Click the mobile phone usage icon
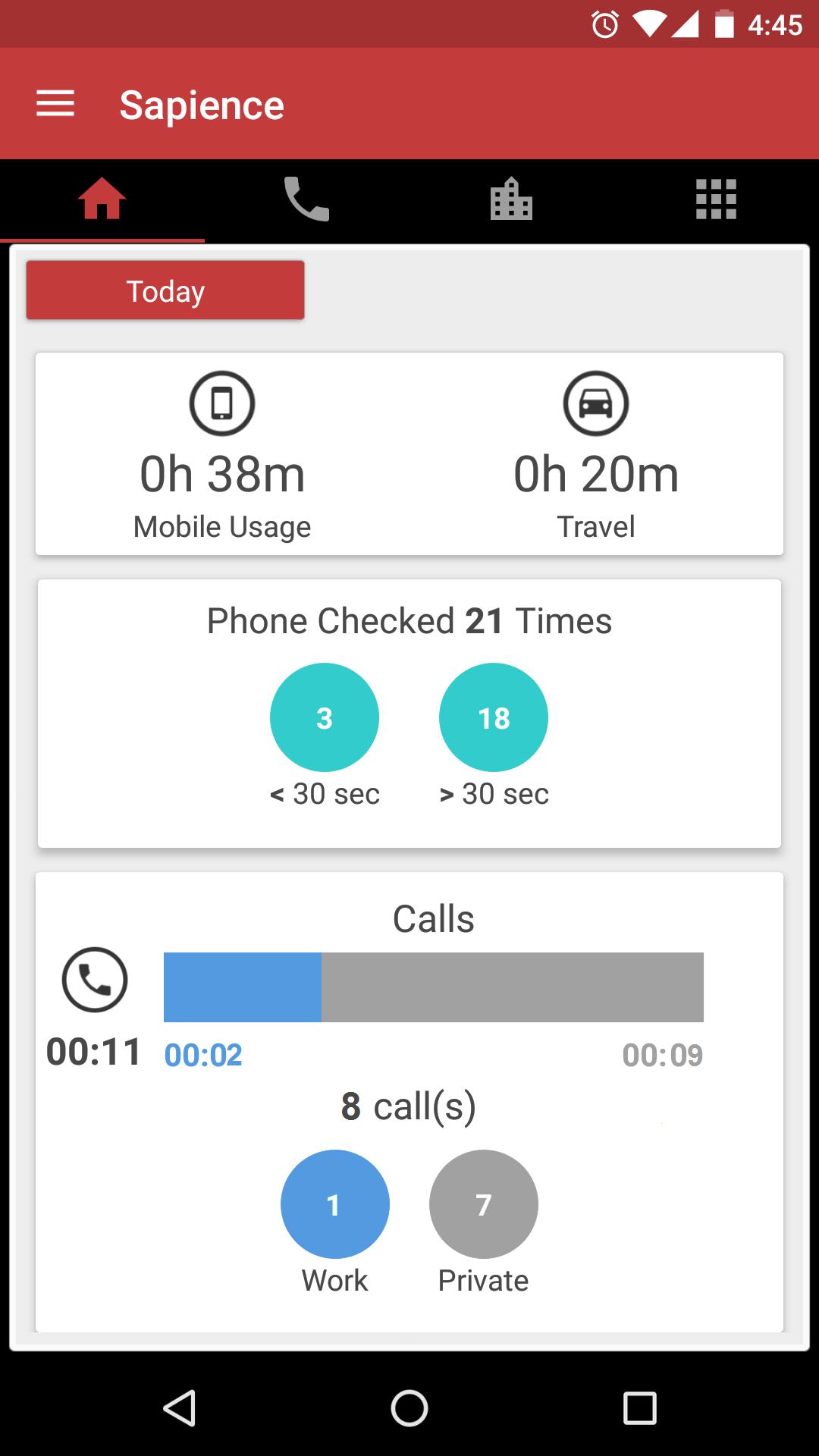This screenshot has width=819, height=1456. 222,404
